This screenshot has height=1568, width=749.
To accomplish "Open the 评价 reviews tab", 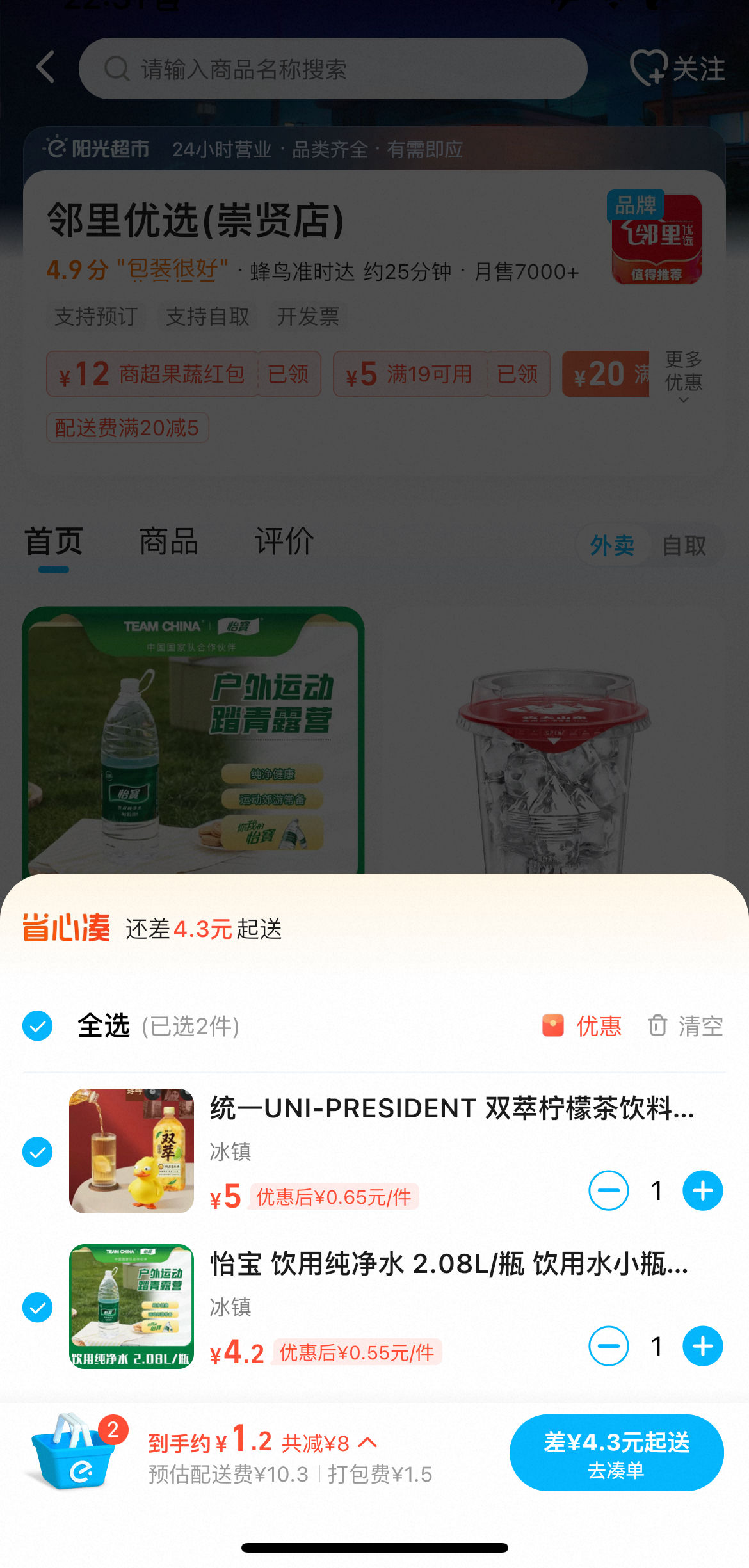I will pos(284,541).
